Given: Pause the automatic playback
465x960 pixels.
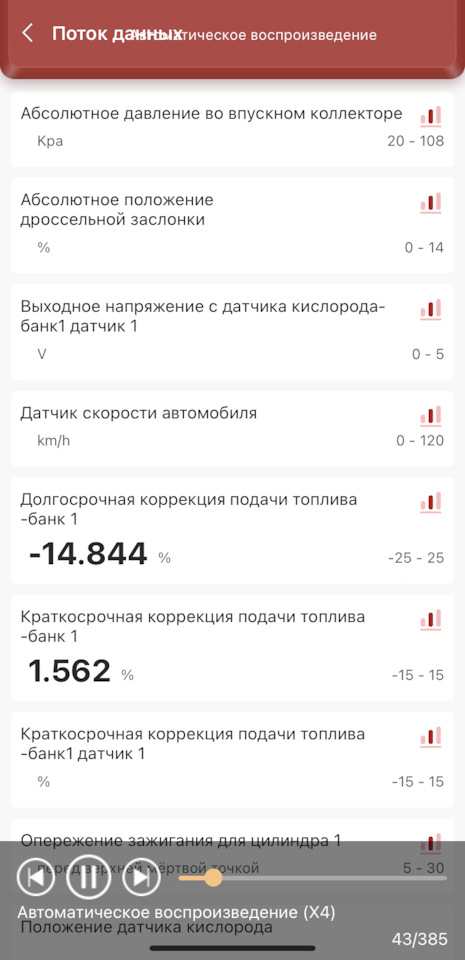Looking at the screenshot, I should coord(88,877).
